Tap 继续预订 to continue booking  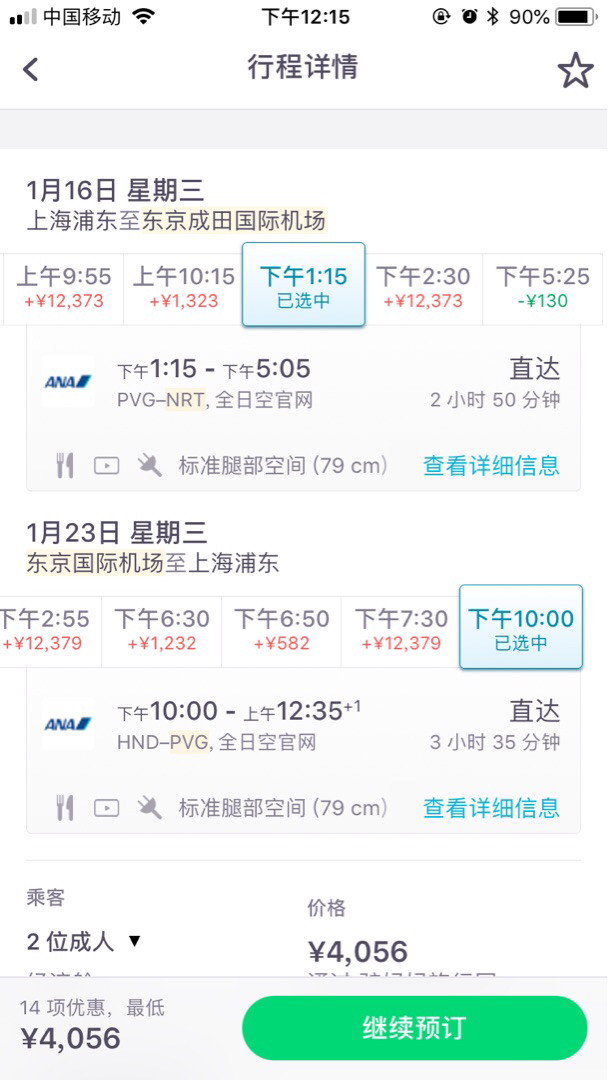tap(415, 1028)
